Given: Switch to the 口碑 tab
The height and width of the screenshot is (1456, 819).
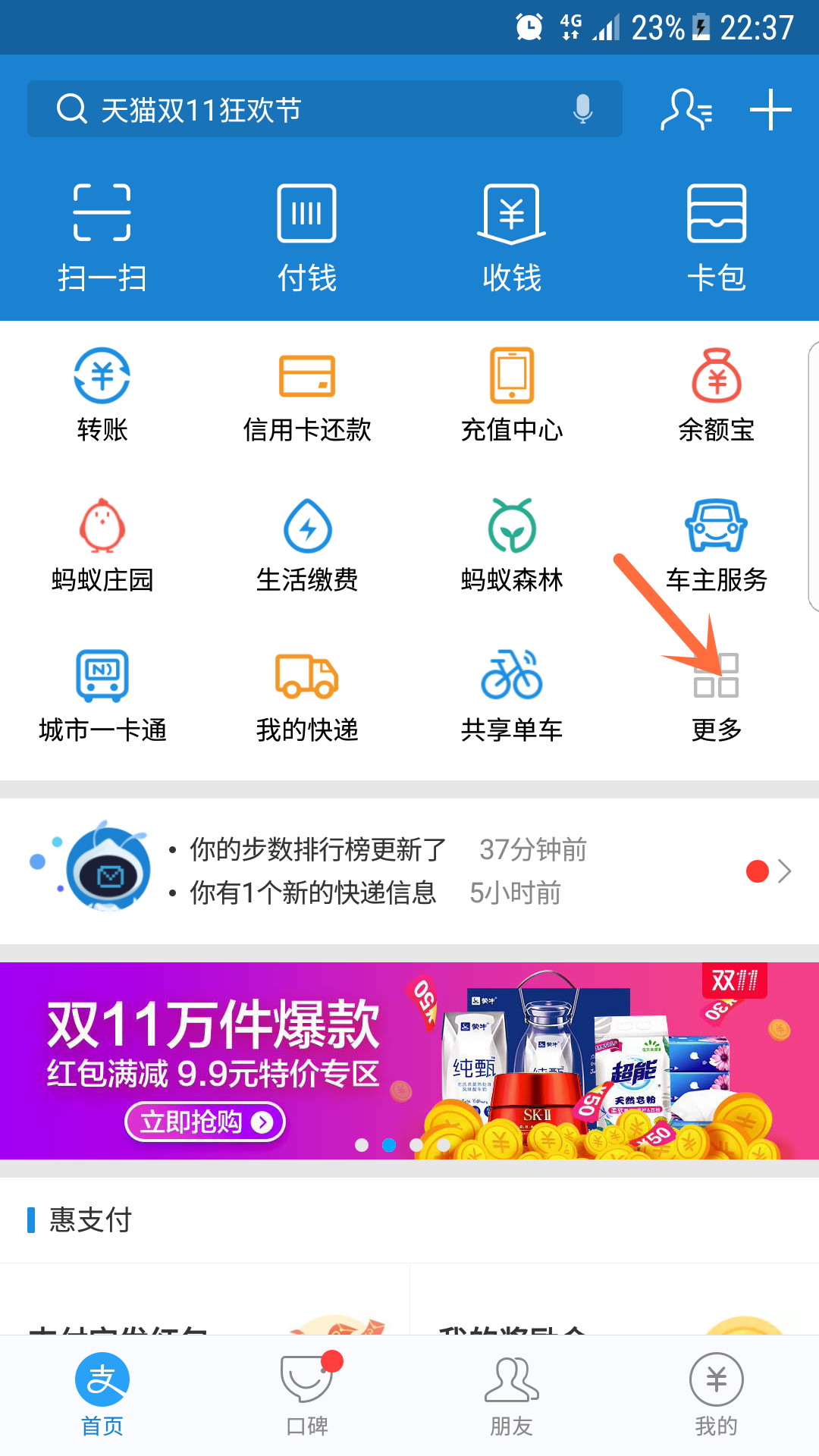Looking at the screenshot, I should point(307,1399).
